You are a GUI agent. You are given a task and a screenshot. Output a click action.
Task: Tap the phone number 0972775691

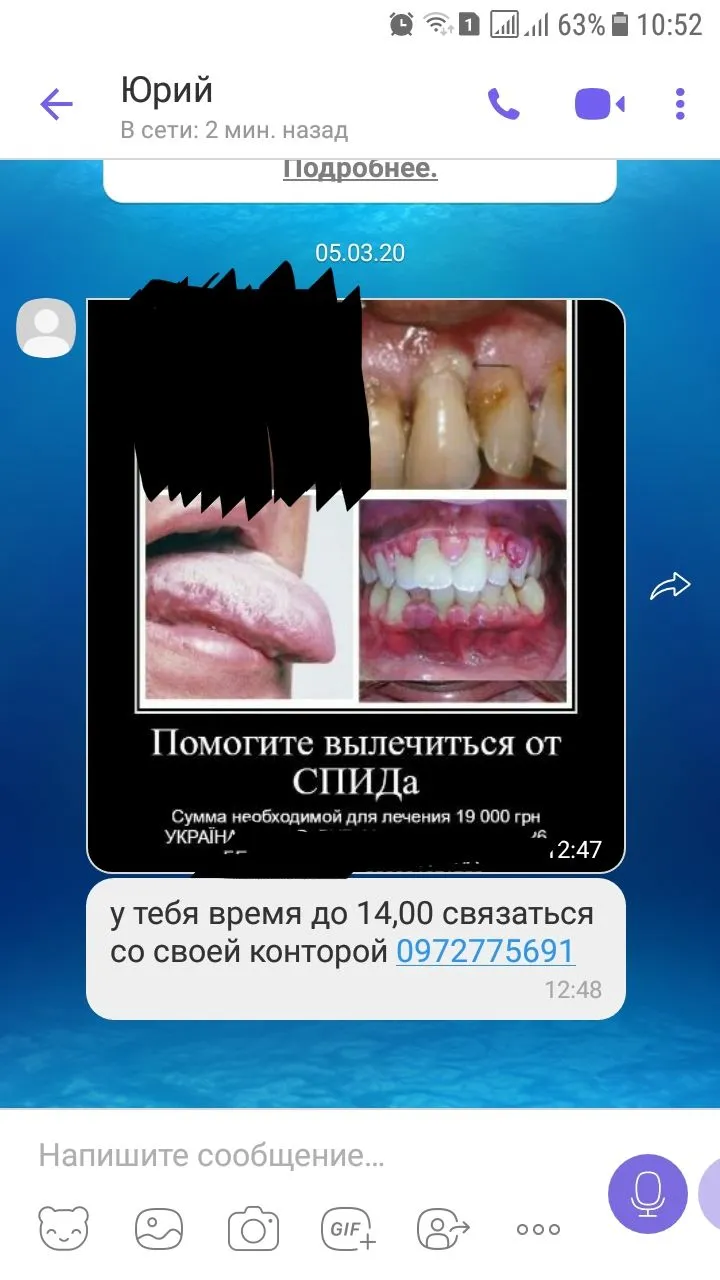point(485,950)
